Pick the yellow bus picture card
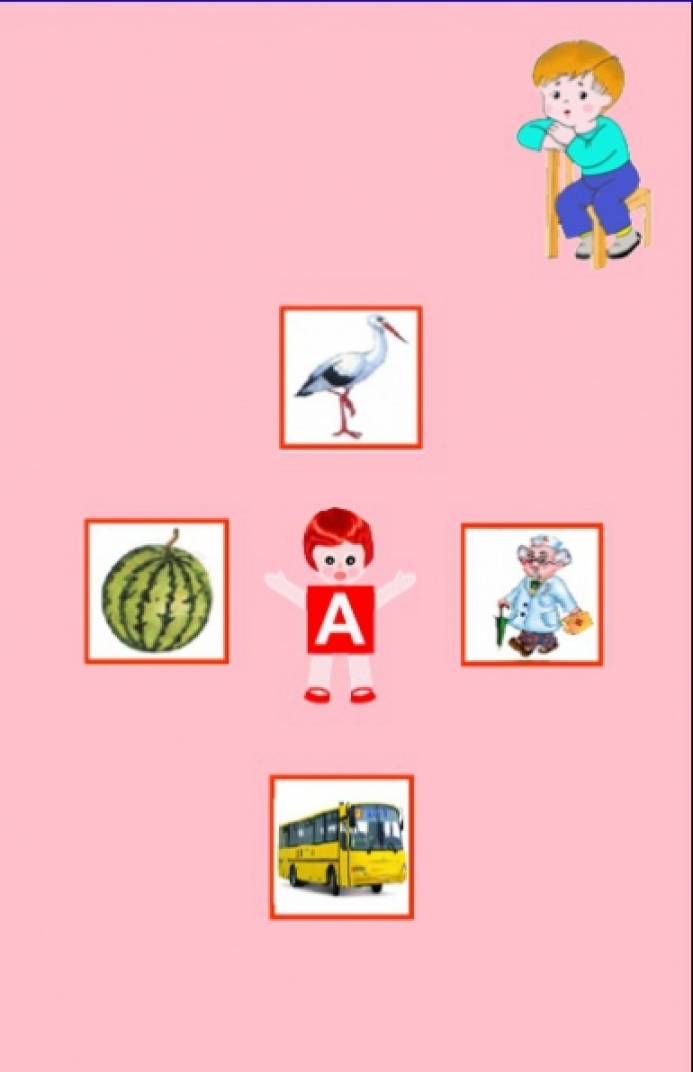 tap(341, 847)
